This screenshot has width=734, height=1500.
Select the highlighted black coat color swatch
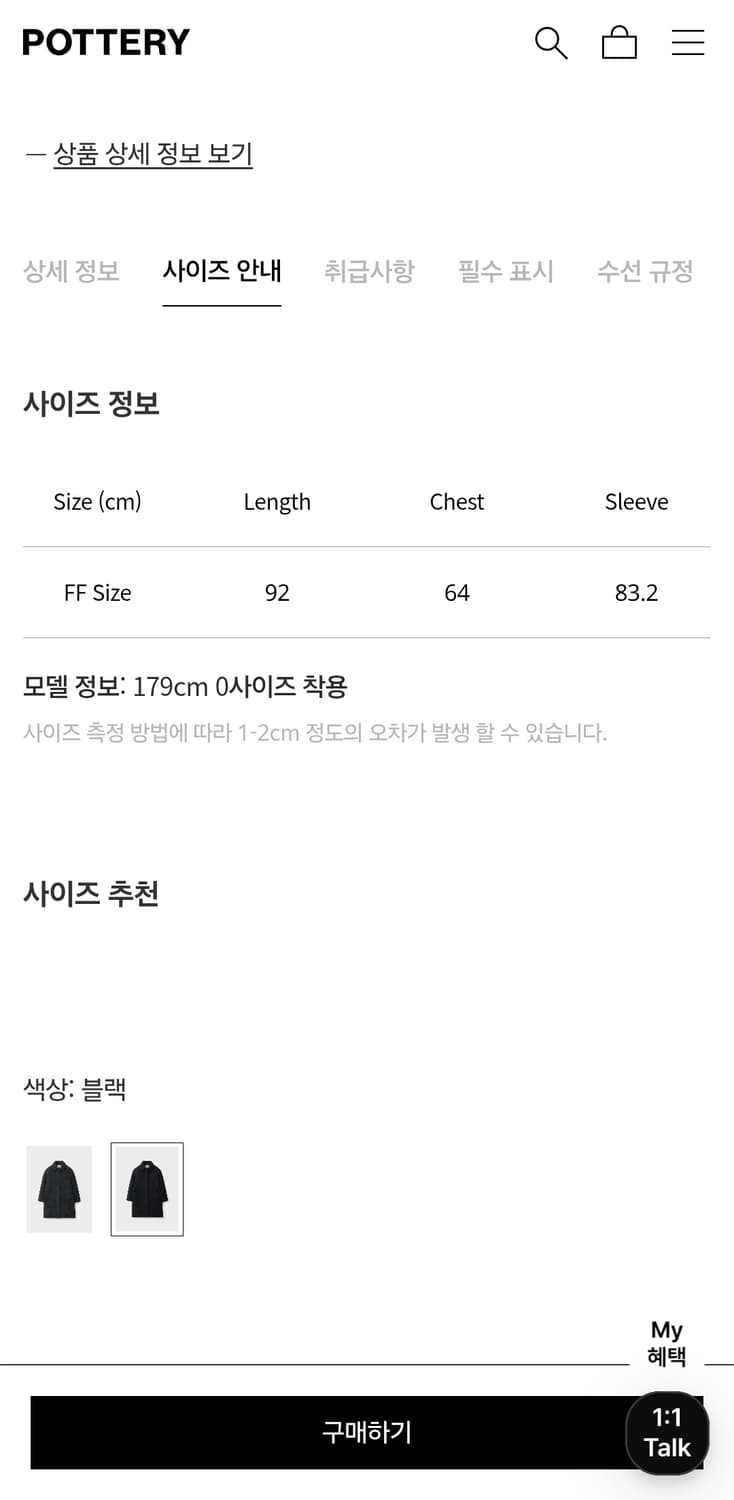[146, 1189]
